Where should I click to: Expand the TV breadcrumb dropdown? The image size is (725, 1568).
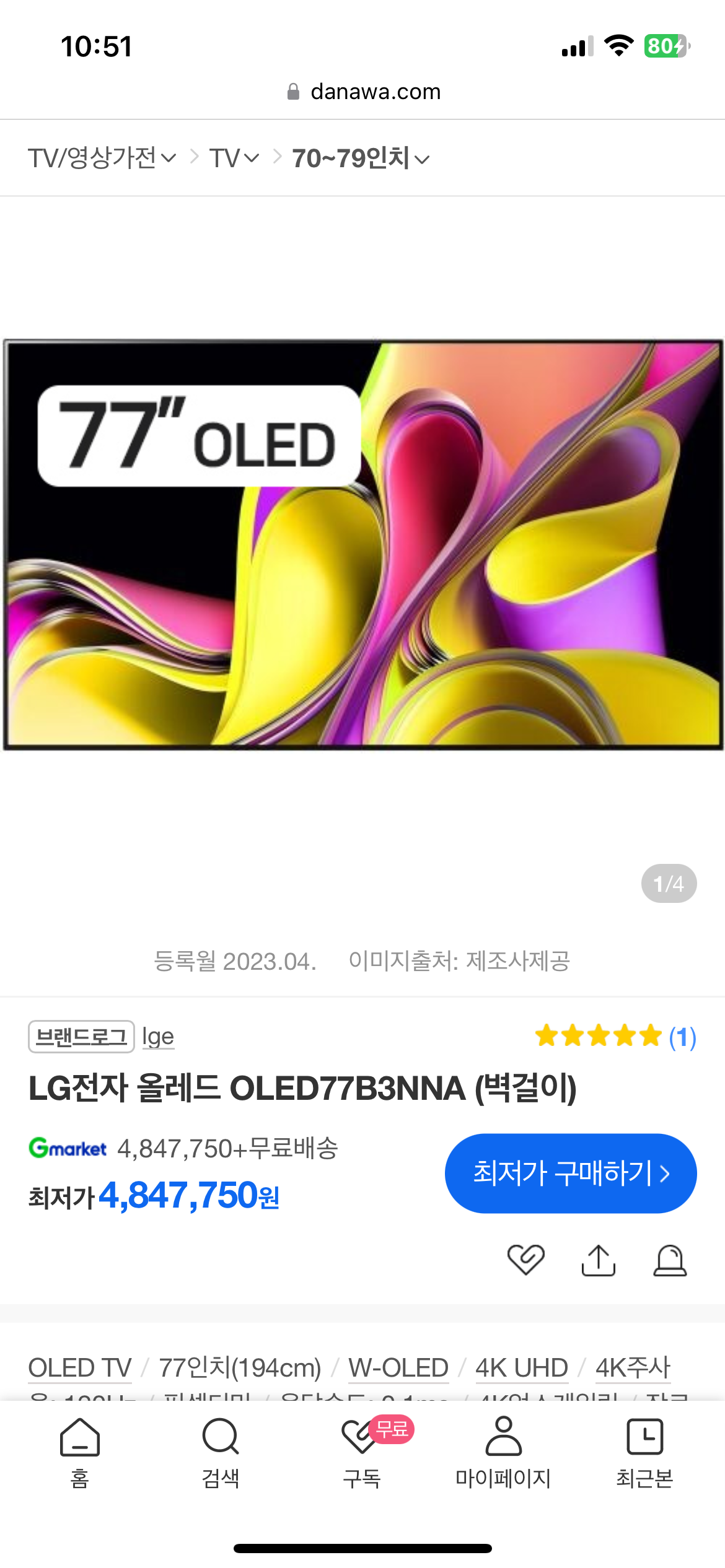point(234,158)
